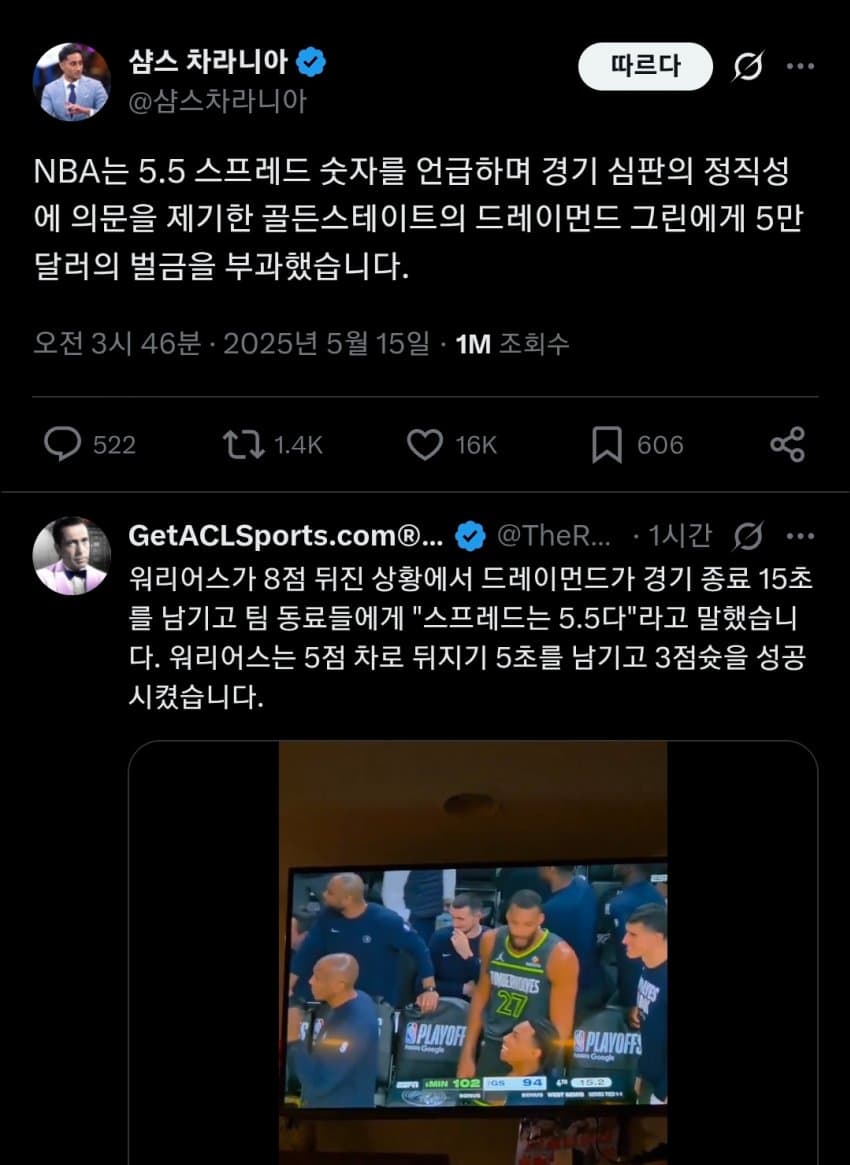Viewport: 850px width, 1165px height.
Task: Open the overflow menu on Shams' post
Action: (800, 67)
